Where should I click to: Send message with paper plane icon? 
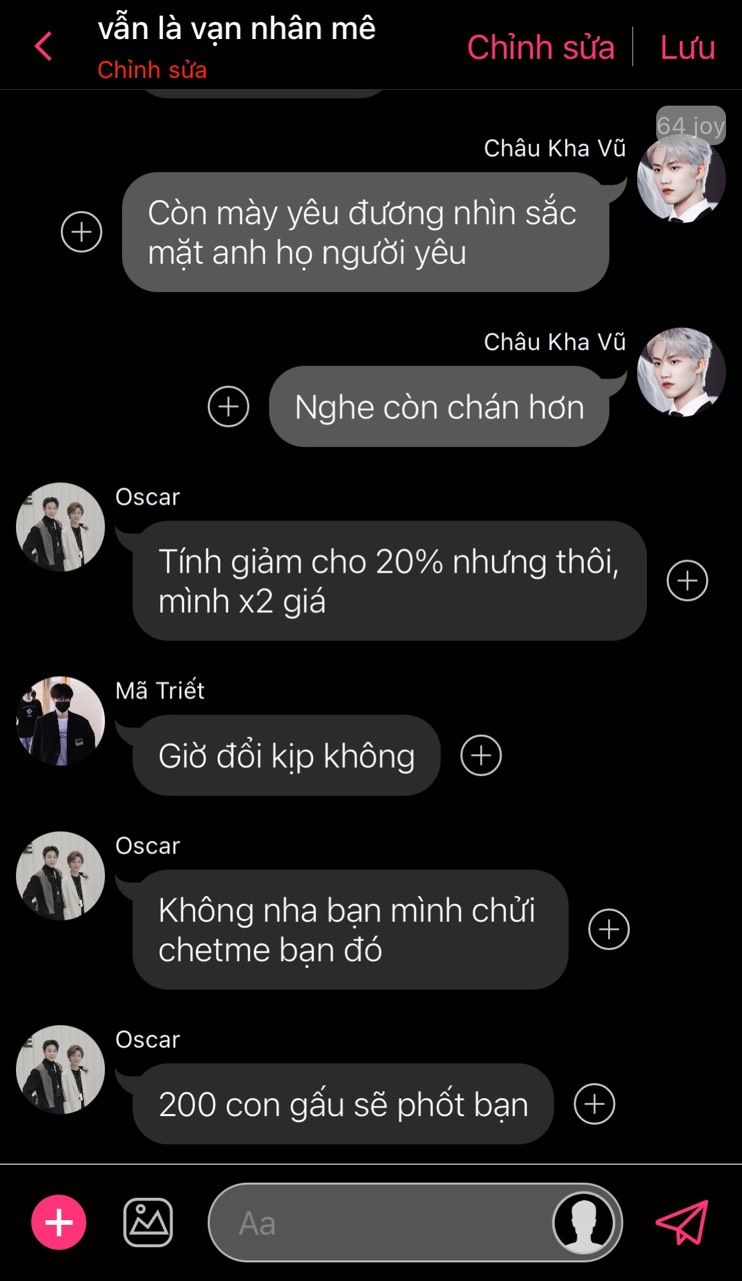682,1222
